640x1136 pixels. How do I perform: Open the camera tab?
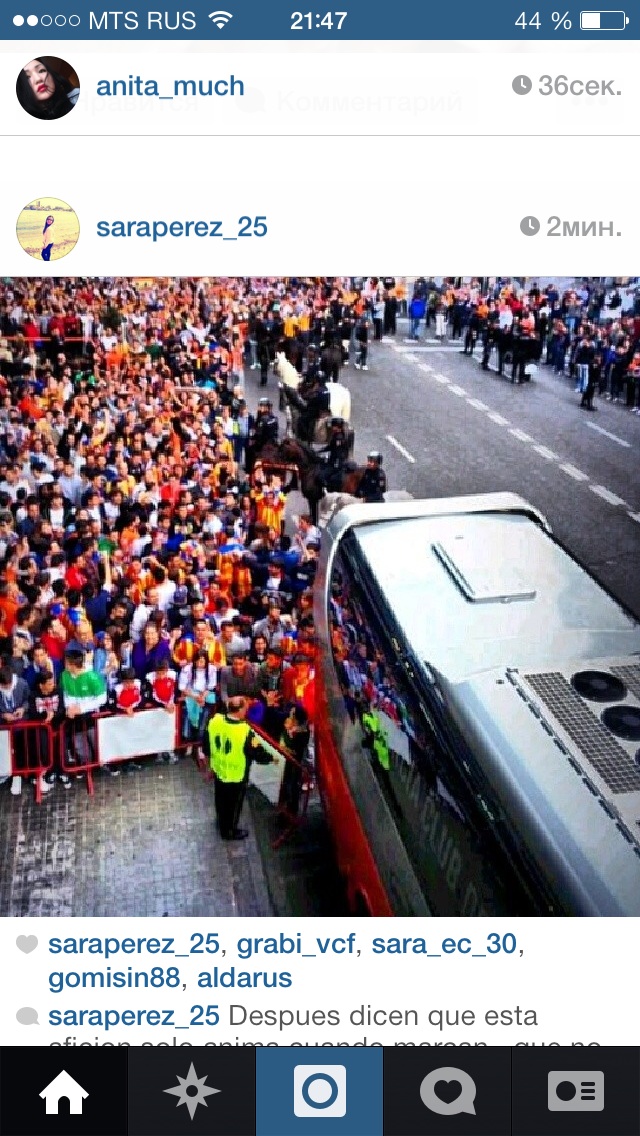(x=320, y=1091)
